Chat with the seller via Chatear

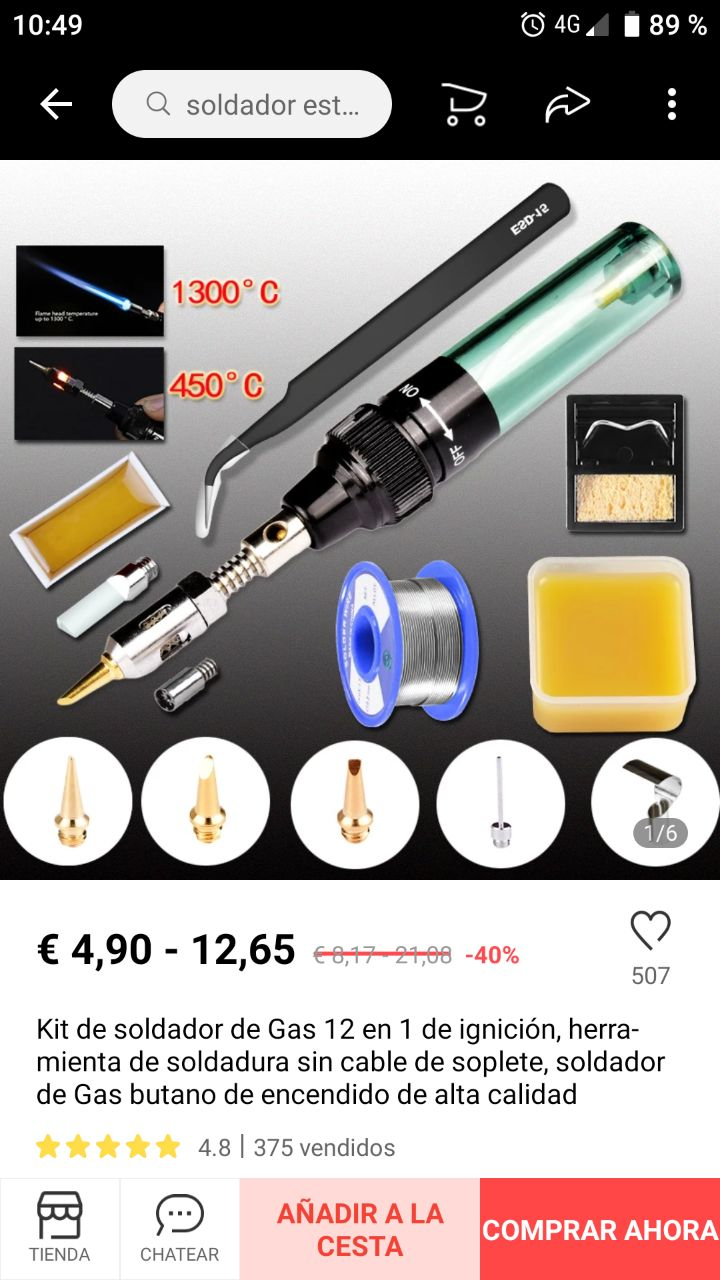pyautogui.click(x=179, y=1228)
